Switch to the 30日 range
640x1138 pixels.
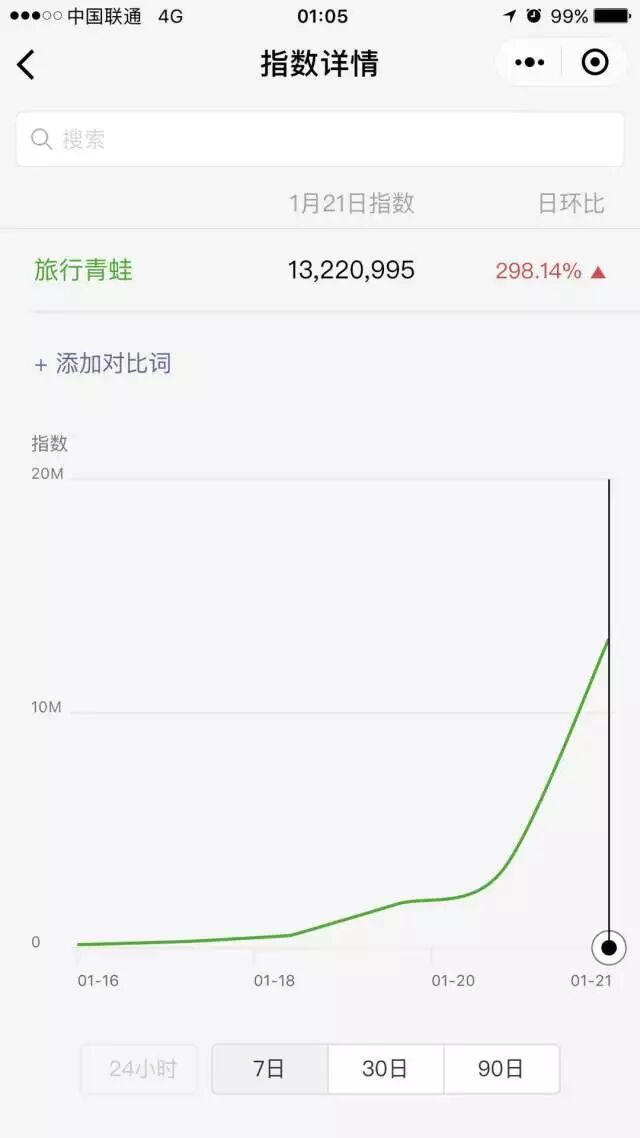(x=385, y=1068)
